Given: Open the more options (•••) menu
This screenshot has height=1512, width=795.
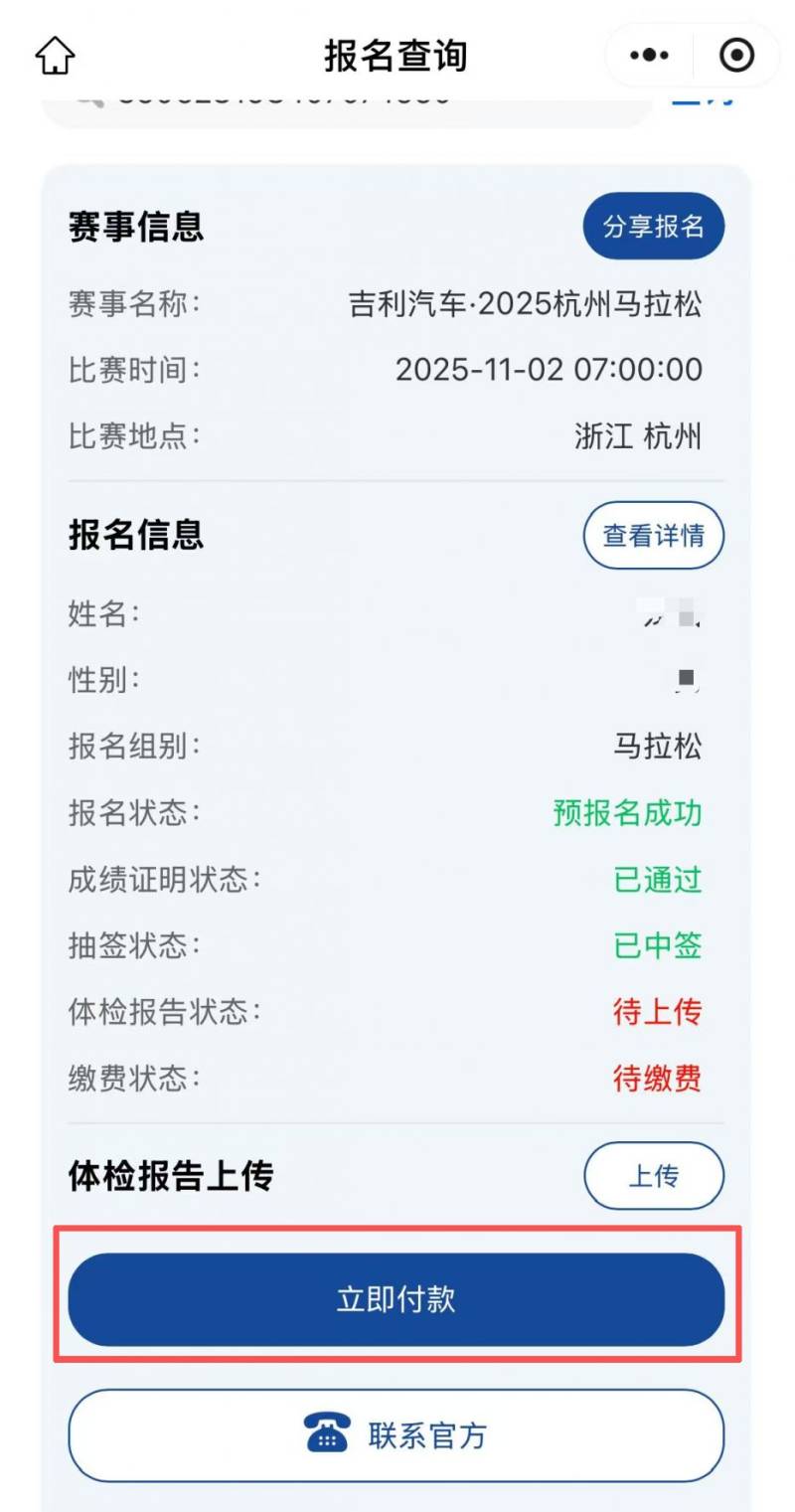Looking at the screenshot, I should point(651,56).
